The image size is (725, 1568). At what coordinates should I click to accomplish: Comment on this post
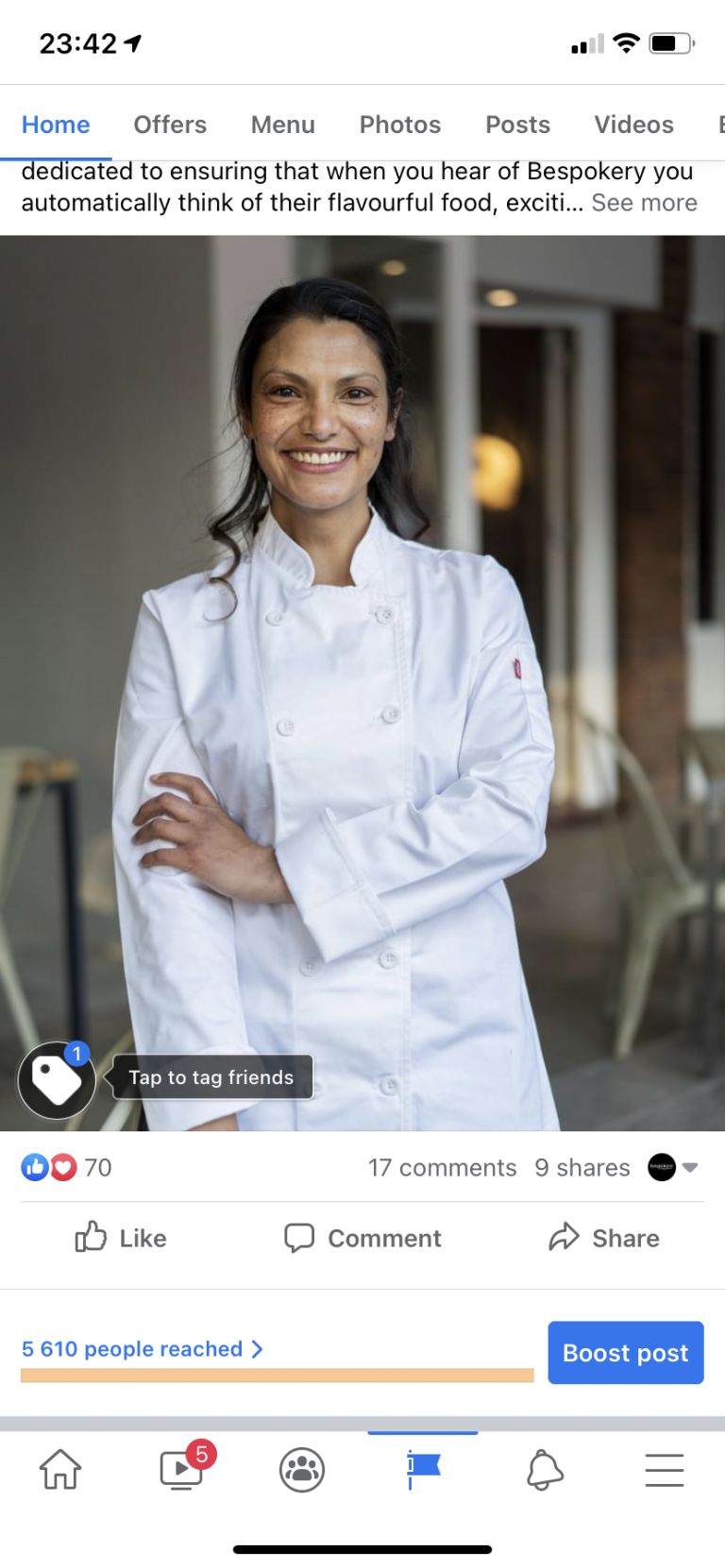[362, 1238]
